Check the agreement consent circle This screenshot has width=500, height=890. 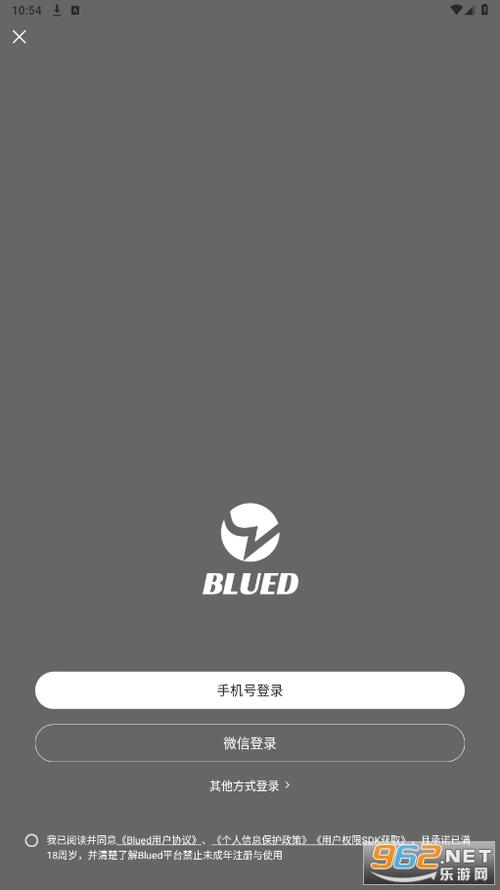(x=32, y=841)
